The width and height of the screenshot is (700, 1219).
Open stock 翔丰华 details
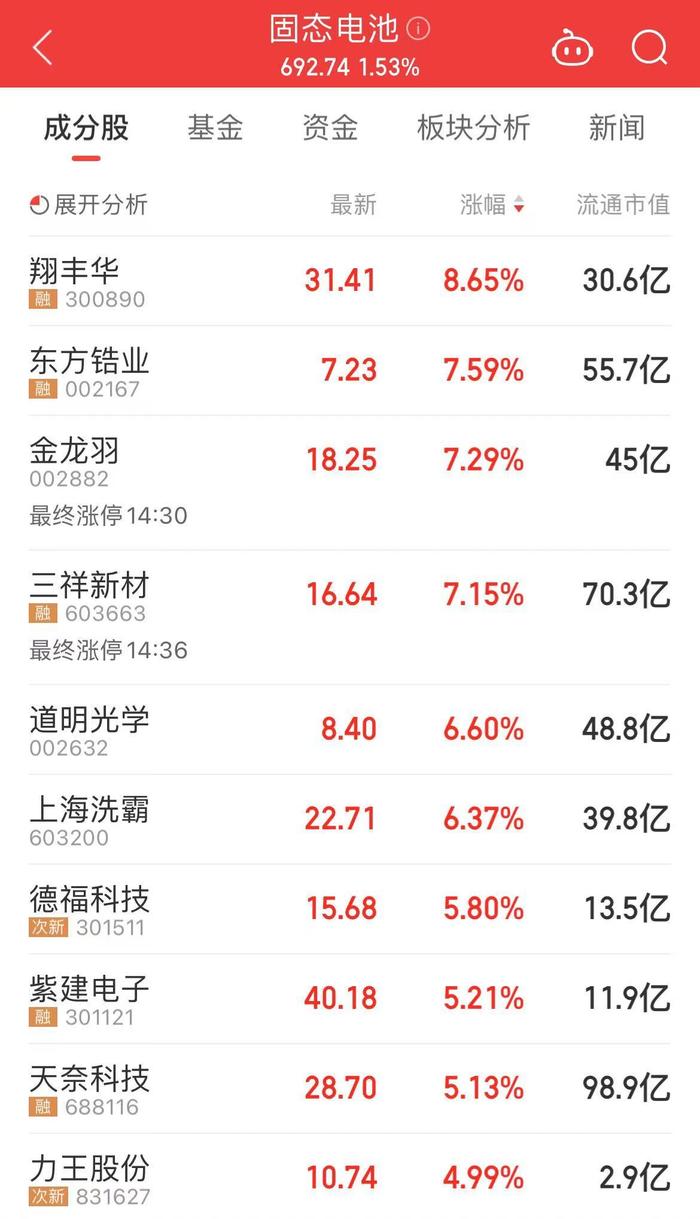350,281
